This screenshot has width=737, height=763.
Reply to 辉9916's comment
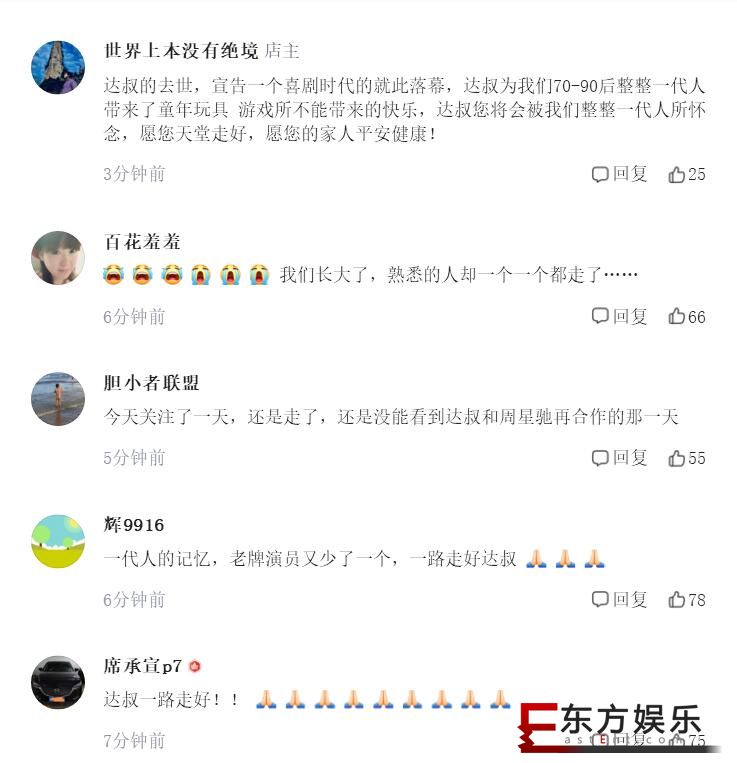click(620, 600)
